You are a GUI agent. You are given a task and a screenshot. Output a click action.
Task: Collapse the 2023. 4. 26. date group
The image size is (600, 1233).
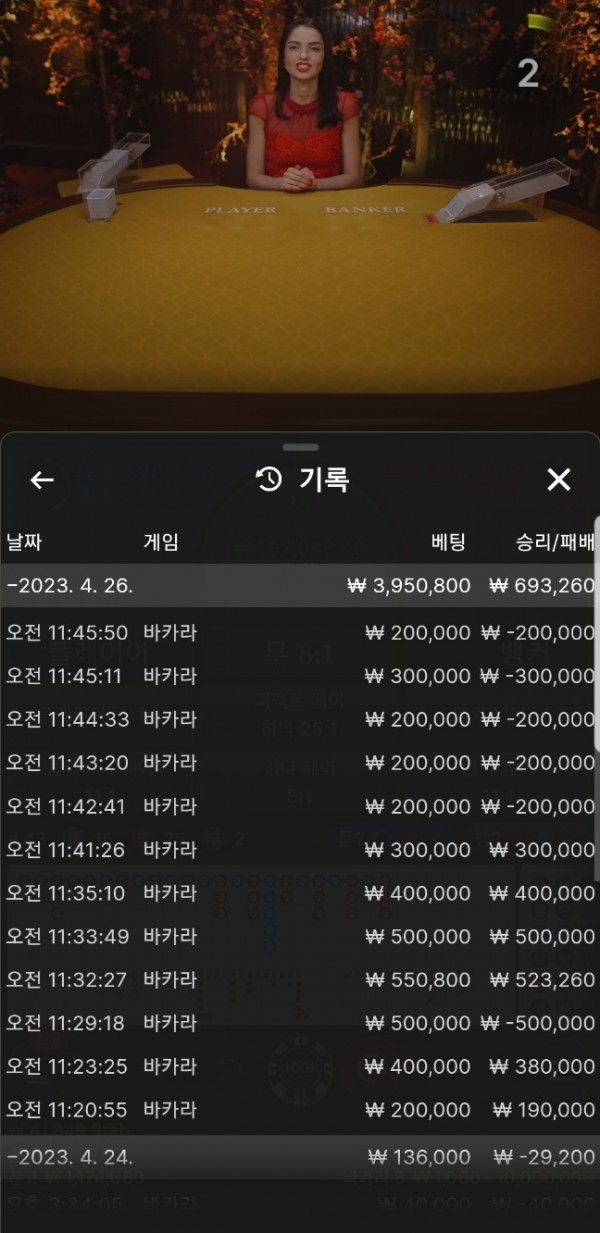point(298,585)
